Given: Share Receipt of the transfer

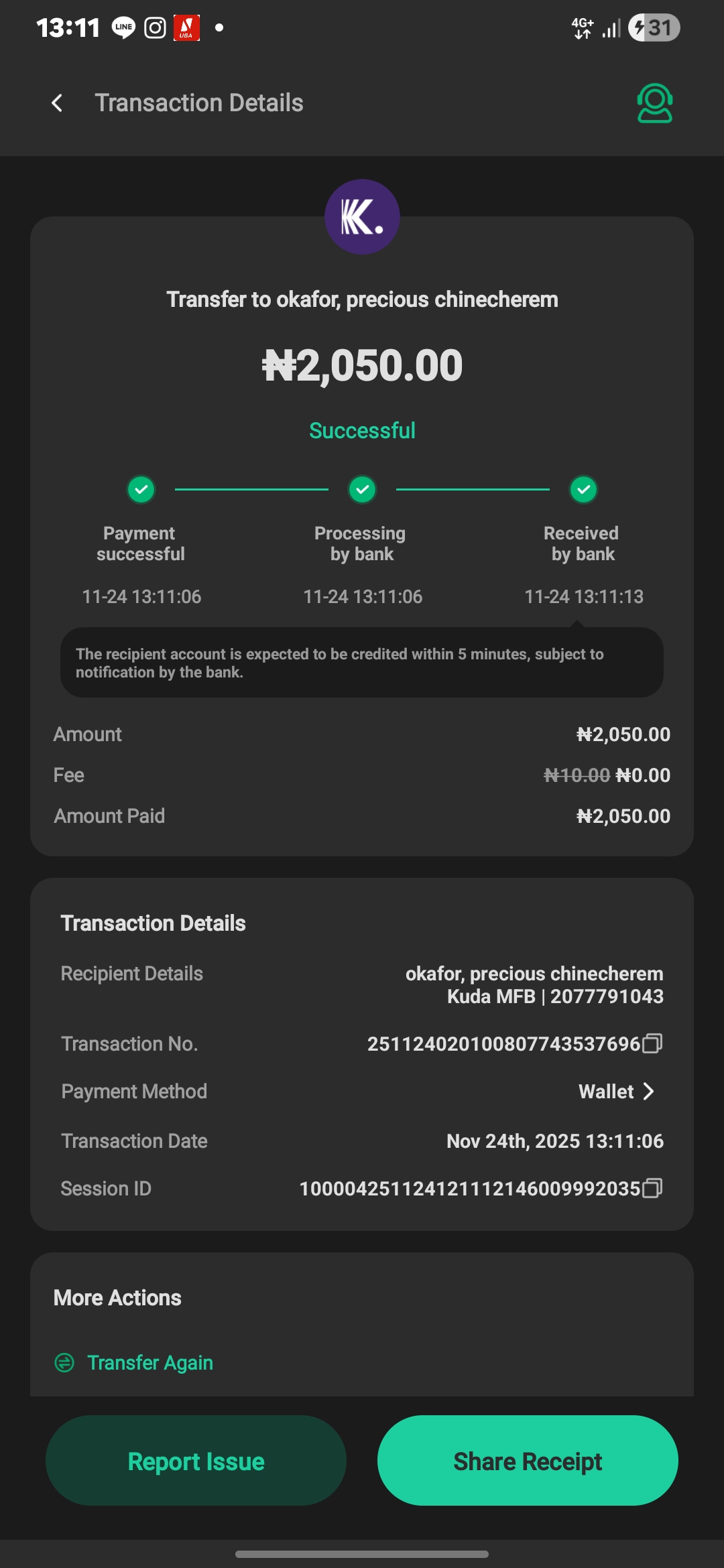Looking at the screenshot, I should pos(528,1461).
